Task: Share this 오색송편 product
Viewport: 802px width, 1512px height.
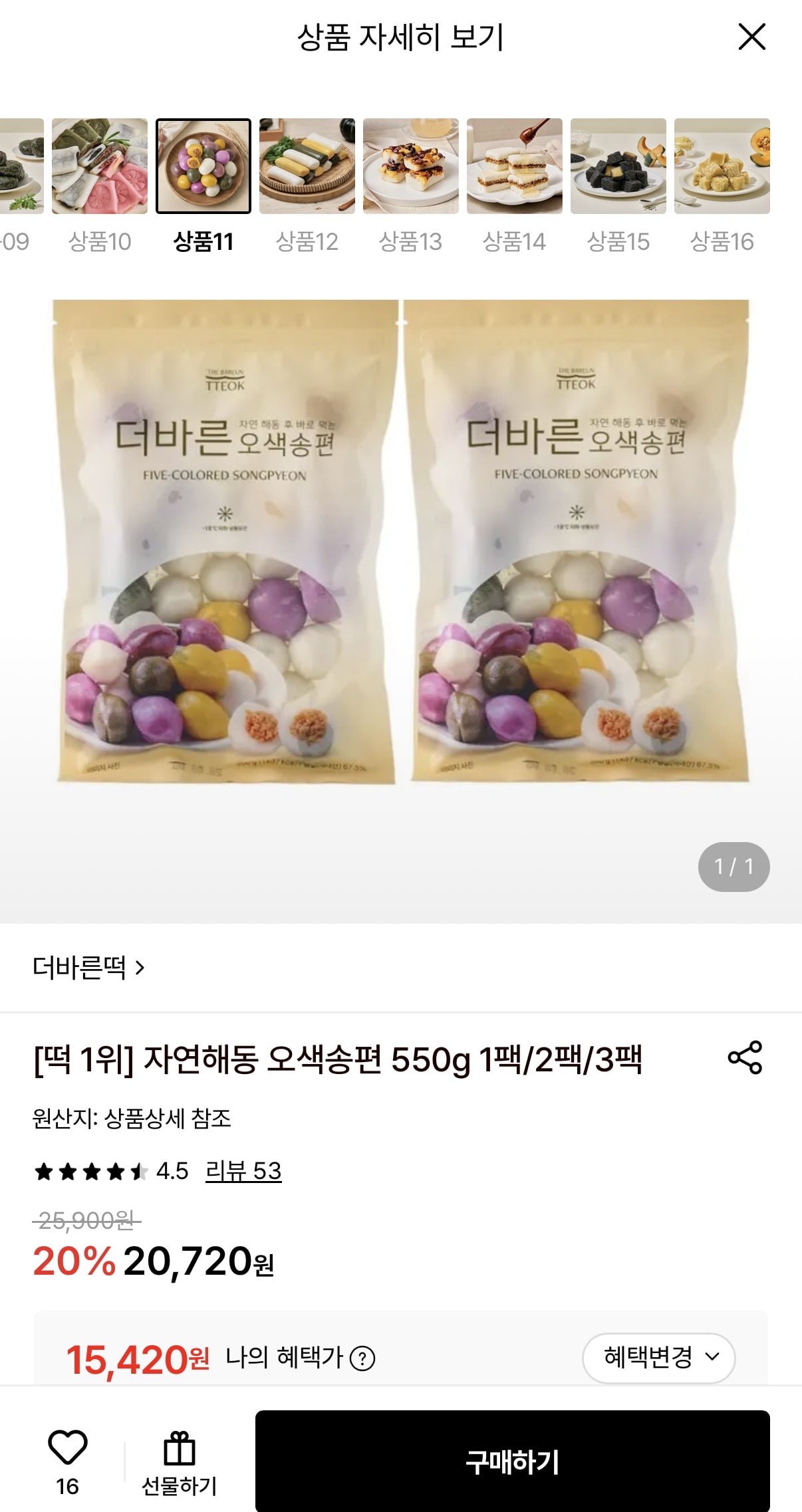Action: tap(745, 1057)
